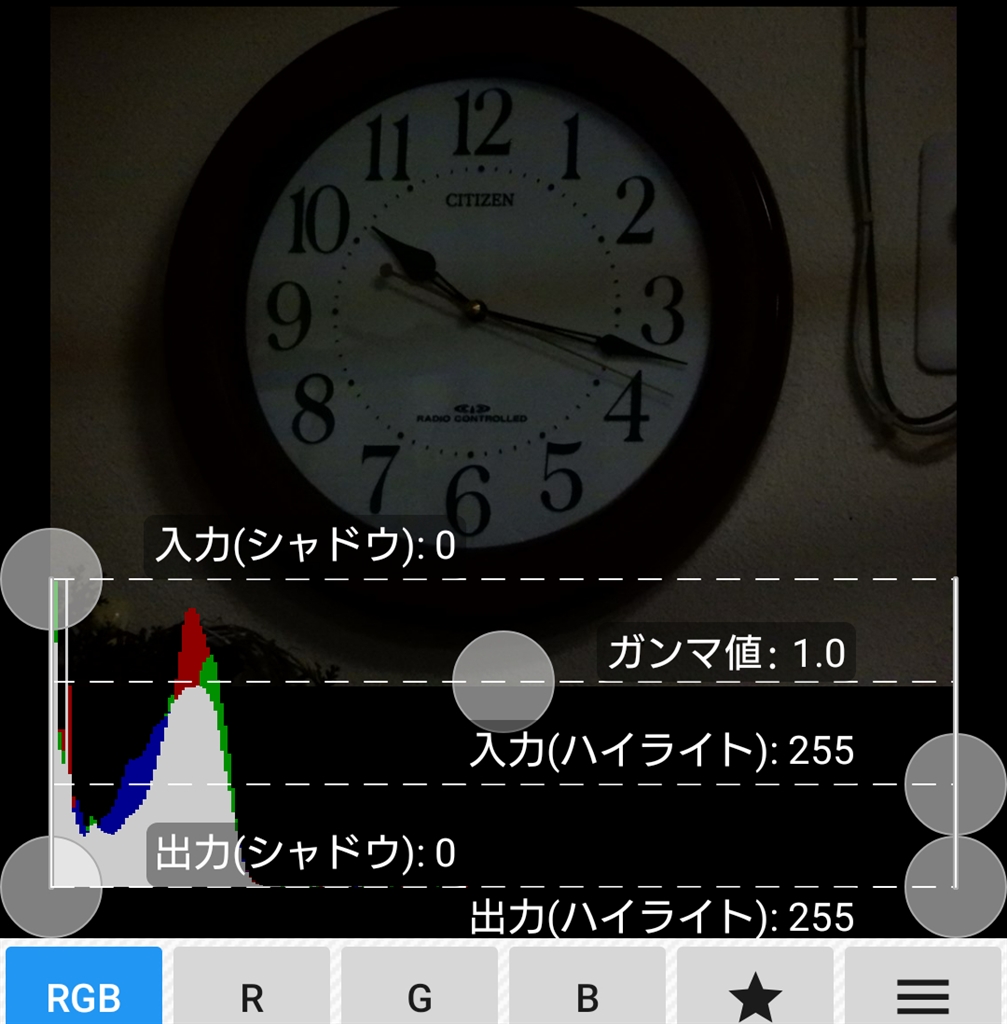
Task: Tap the gamma value slider handle
Action: [x=503, y=682]
